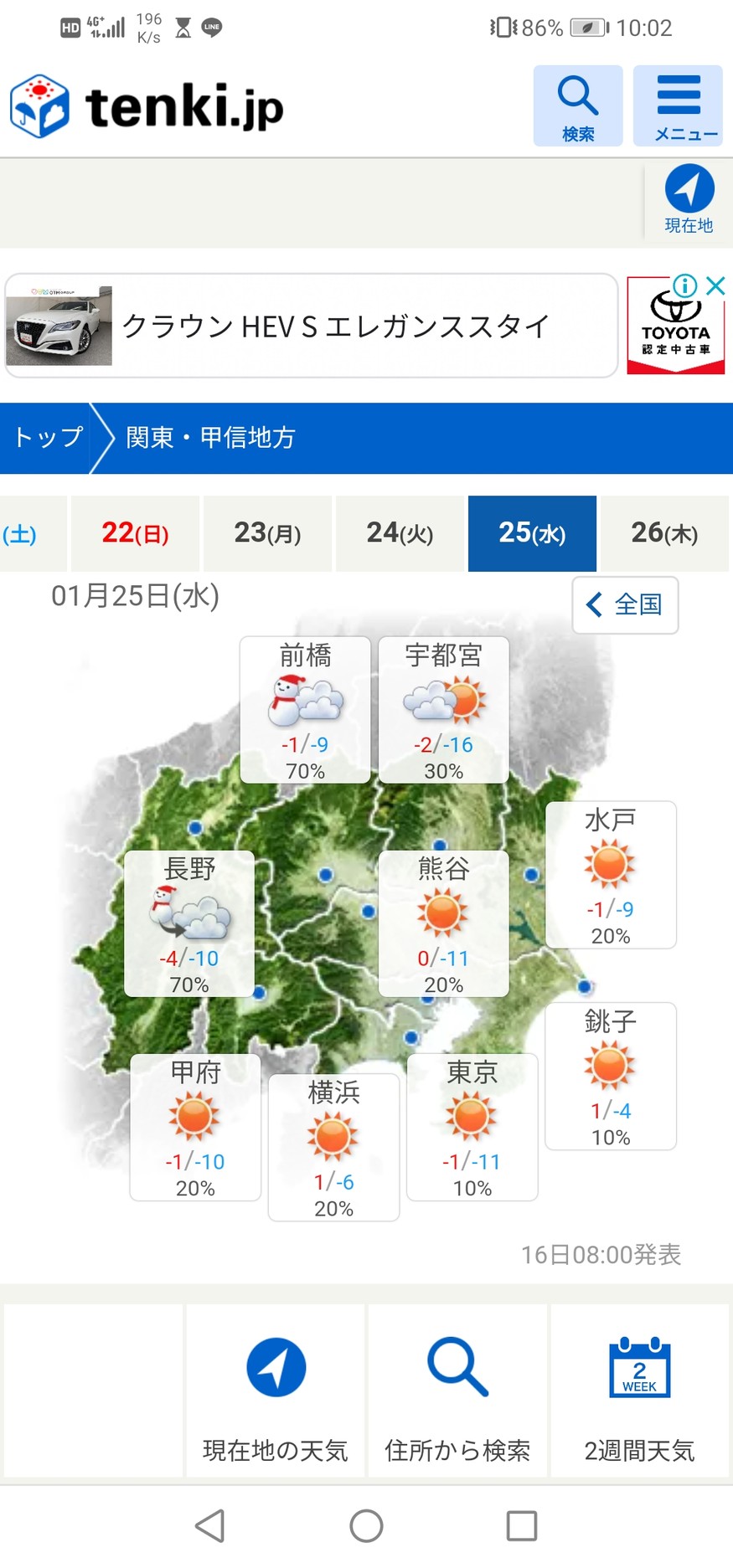This screenshot has width=733, height=1568.
Task: Open 前橋 weather forecast card
Action: click(305, 710)
